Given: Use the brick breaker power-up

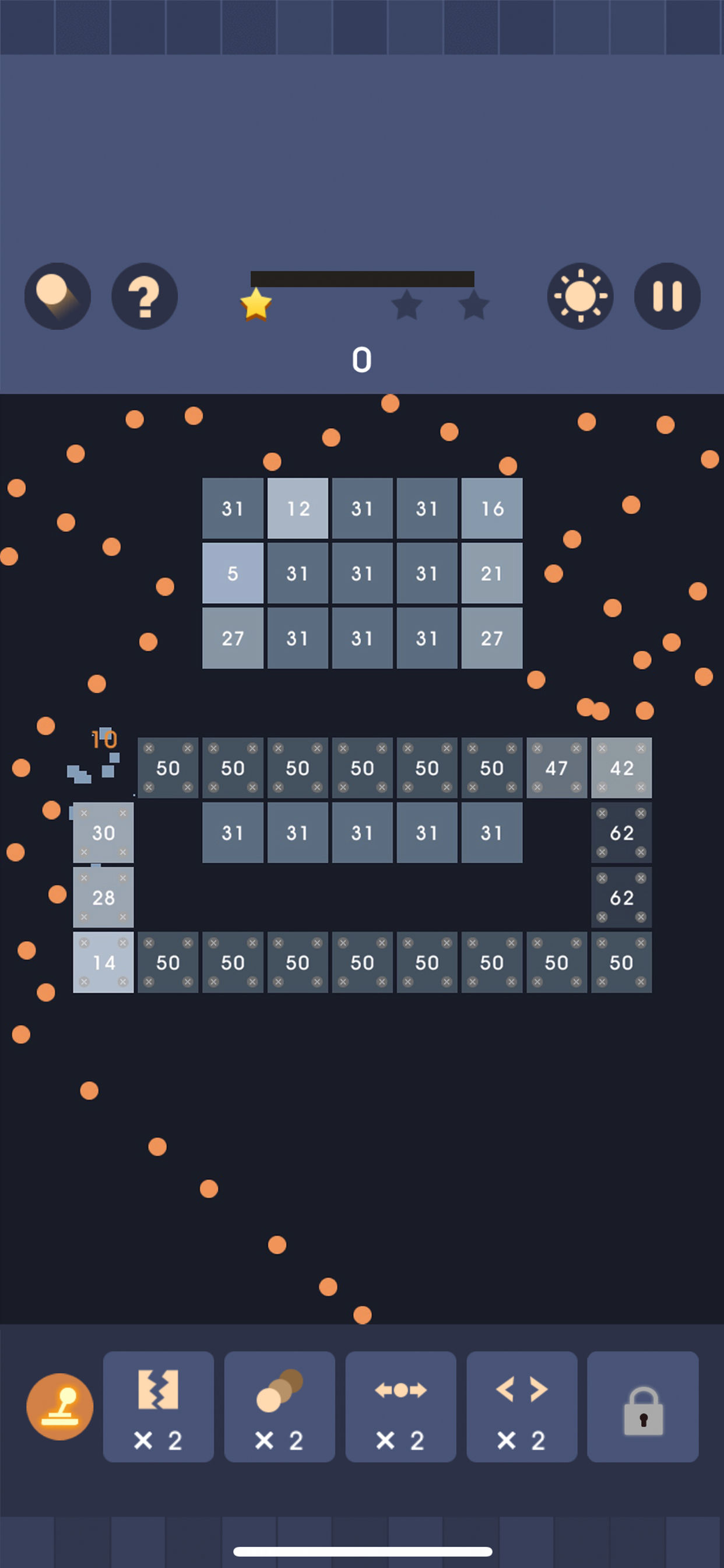Looking at the screenshot, I should pos(158,1406).
